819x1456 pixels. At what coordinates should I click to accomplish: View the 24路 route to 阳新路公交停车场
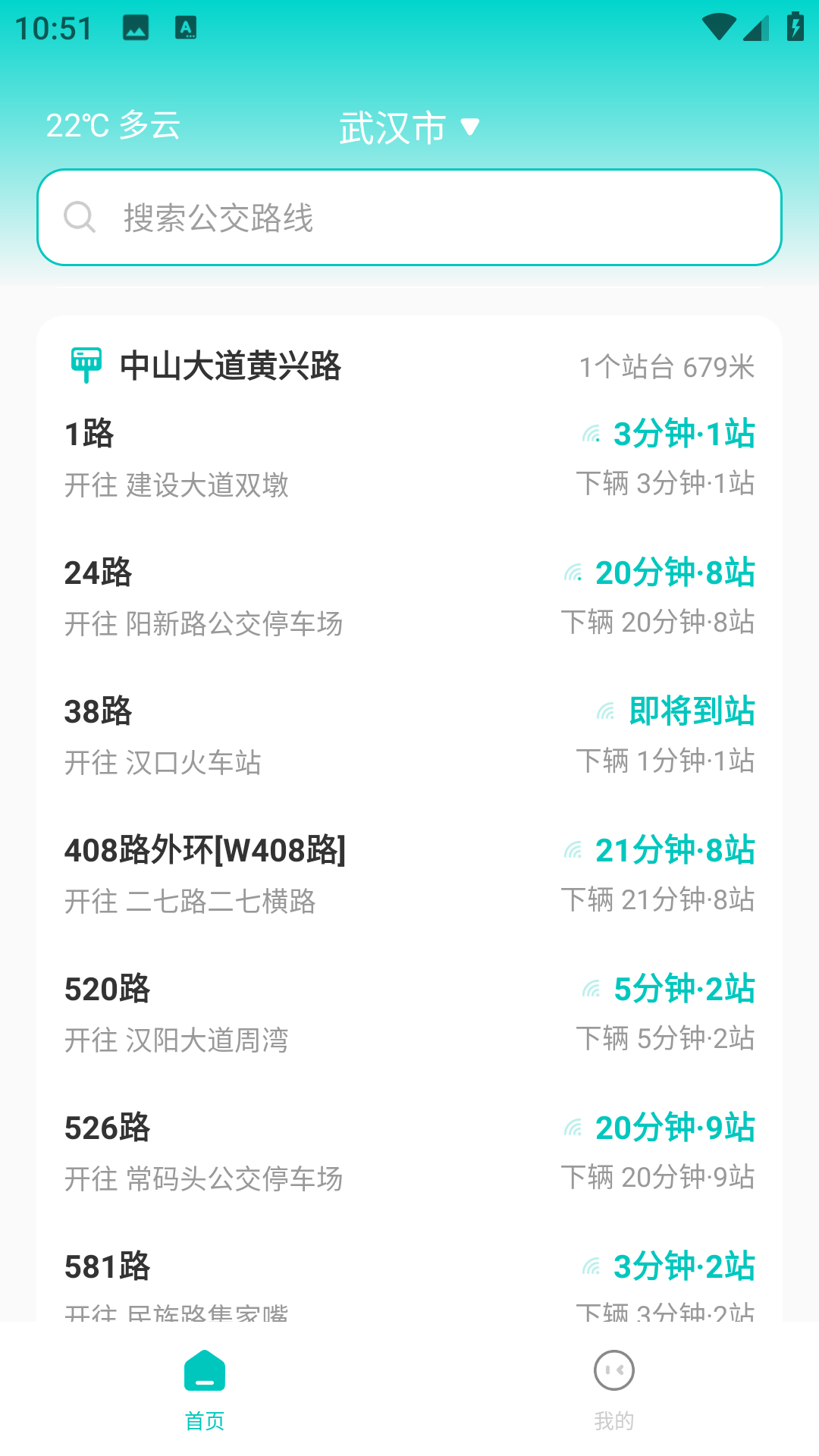pos(409,597)
